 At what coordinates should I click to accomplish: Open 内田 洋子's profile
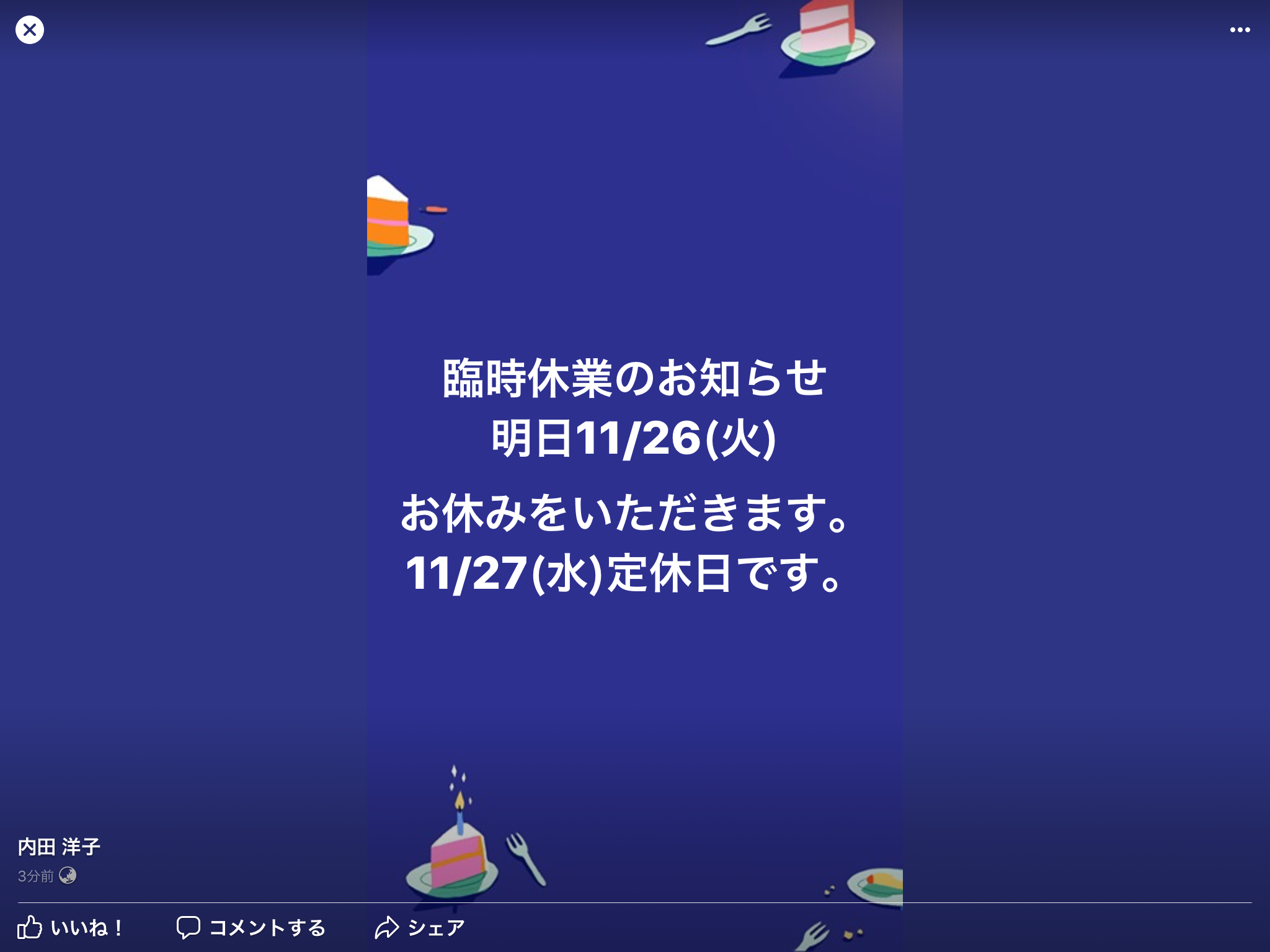click(59, 847)
